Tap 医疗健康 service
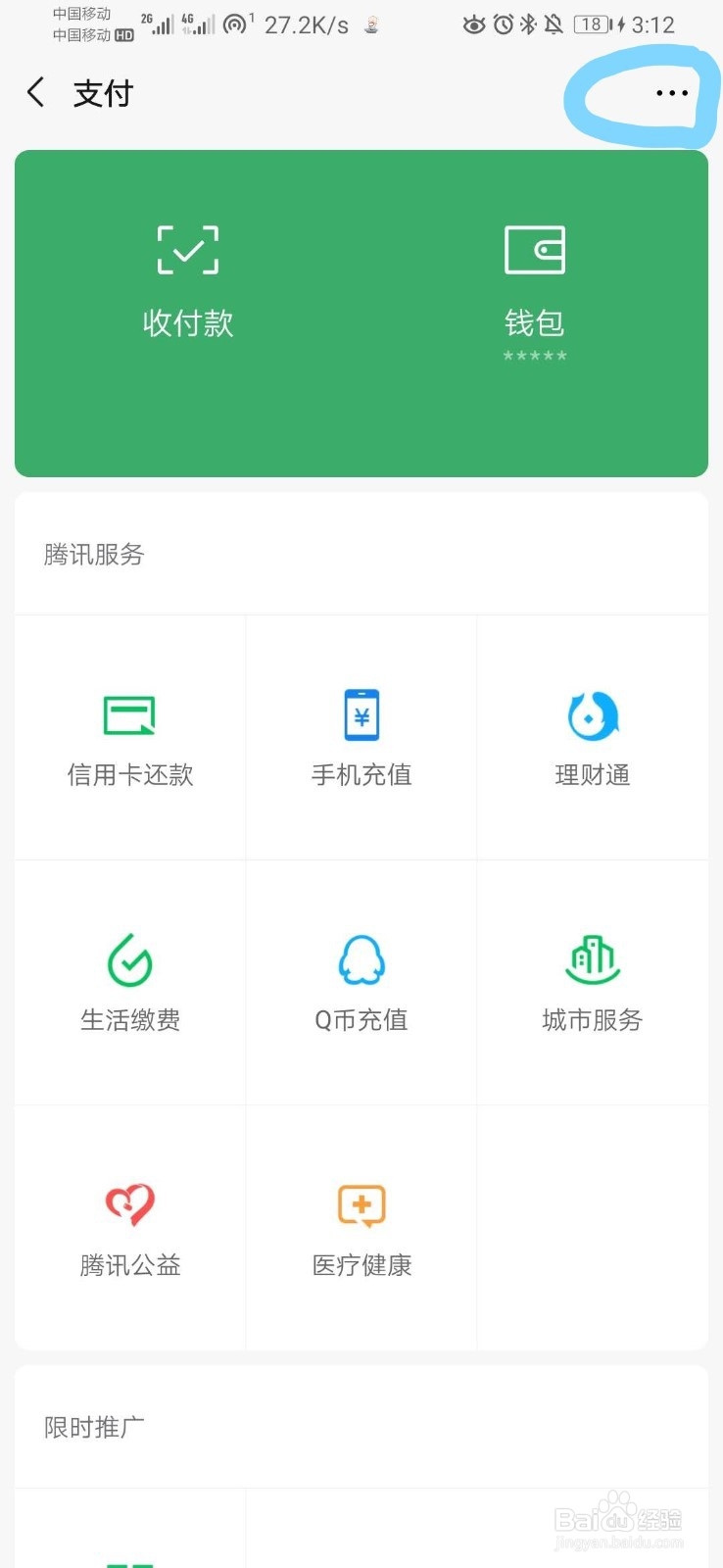Screen dimensions: 723x1568 point(361,1228)
